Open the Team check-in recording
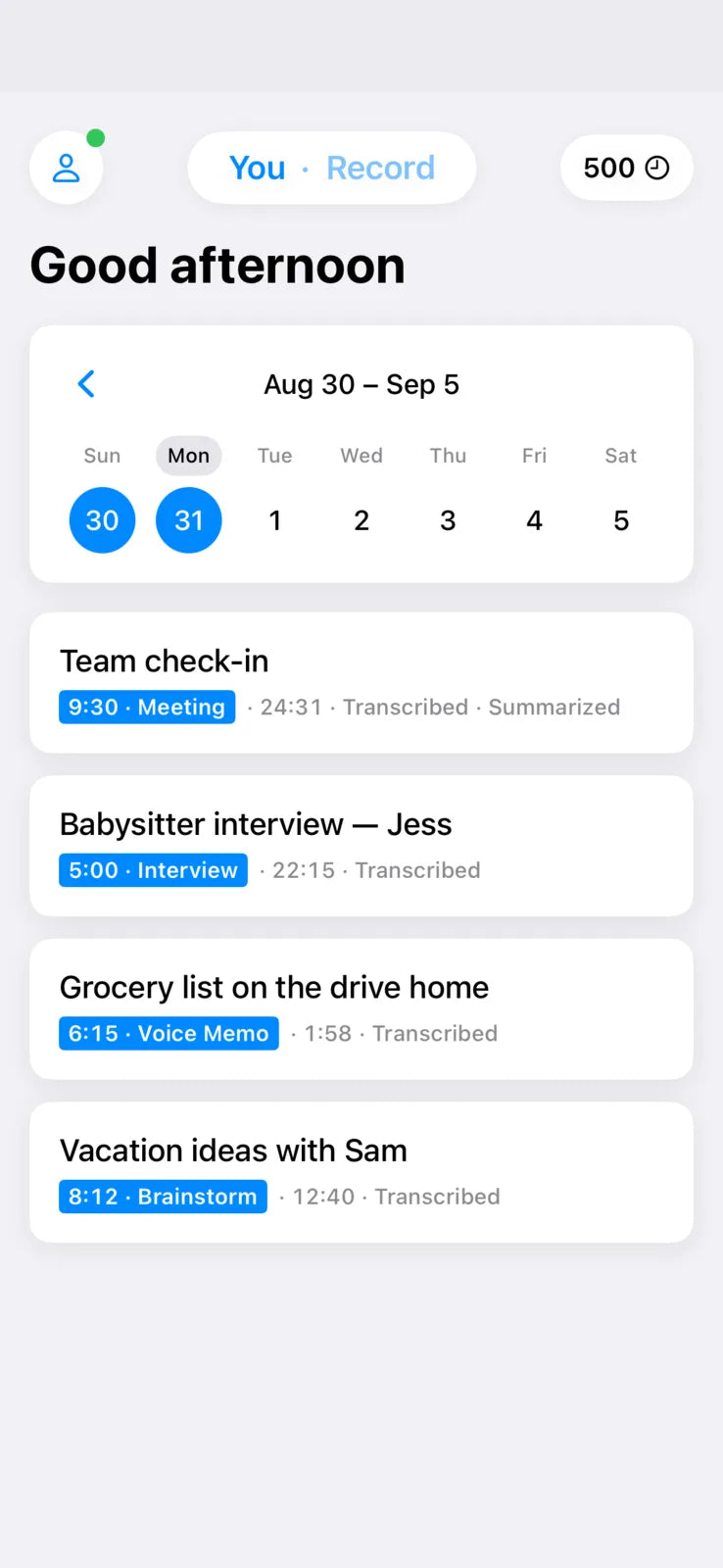The height and width of the screenshot is (1568, 723). tap(361, 683)
